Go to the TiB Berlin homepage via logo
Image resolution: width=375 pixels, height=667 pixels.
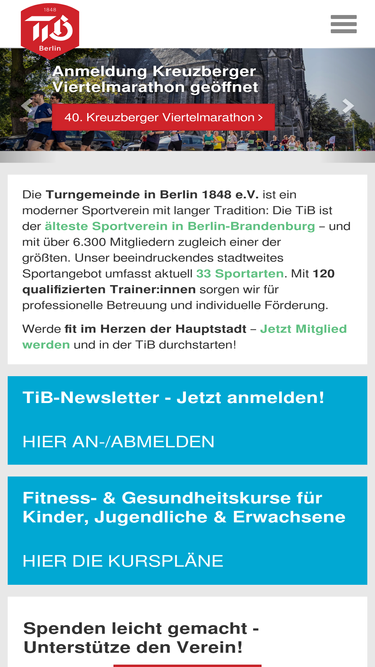[x=50, y=31]
